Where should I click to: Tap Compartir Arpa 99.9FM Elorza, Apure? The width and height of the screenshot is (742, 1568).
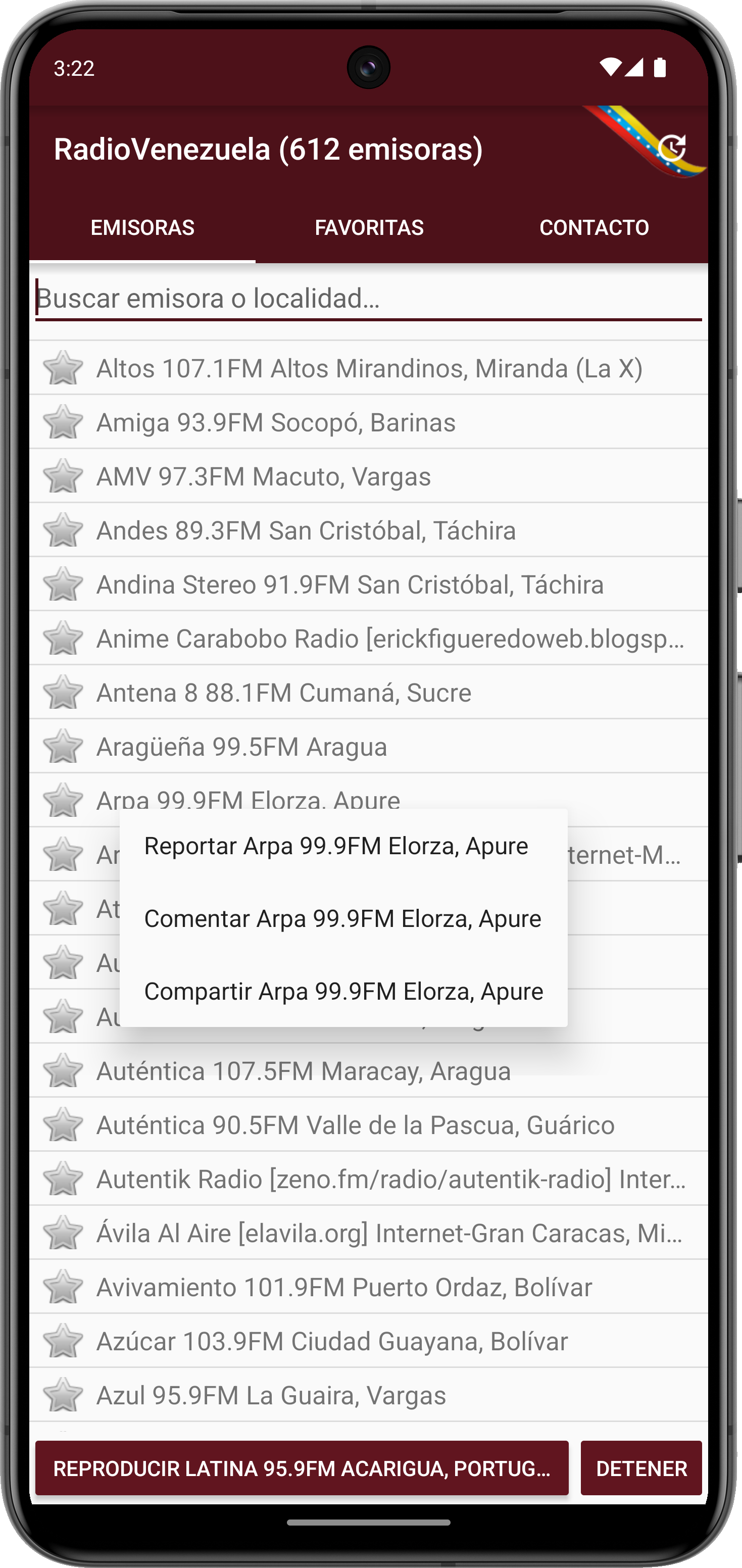coord(343,991)
